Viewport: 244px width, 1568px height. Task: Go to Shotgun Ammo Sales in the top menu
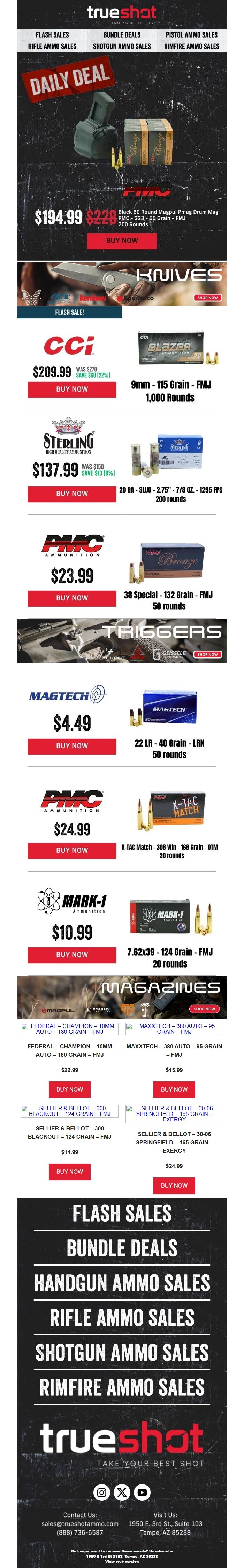click(x=121, y=46)
